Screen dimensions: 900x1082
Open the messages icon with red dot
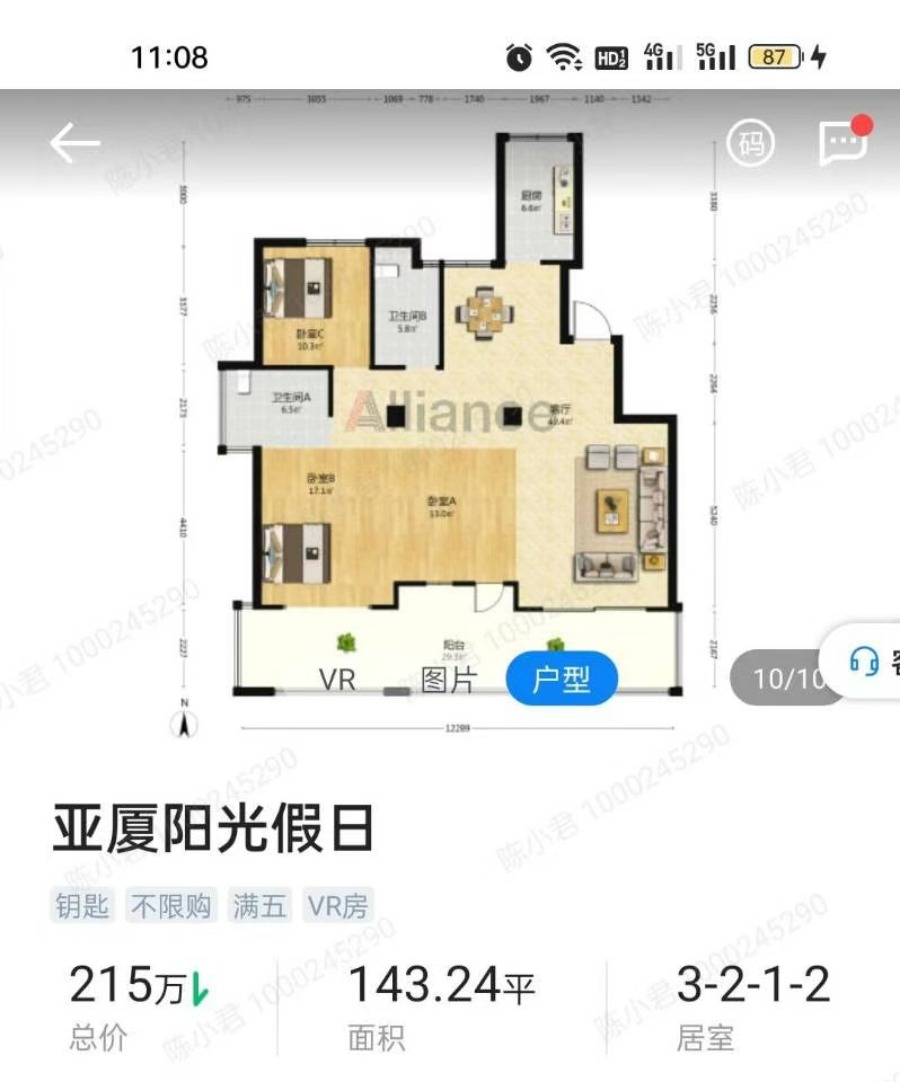842,144
